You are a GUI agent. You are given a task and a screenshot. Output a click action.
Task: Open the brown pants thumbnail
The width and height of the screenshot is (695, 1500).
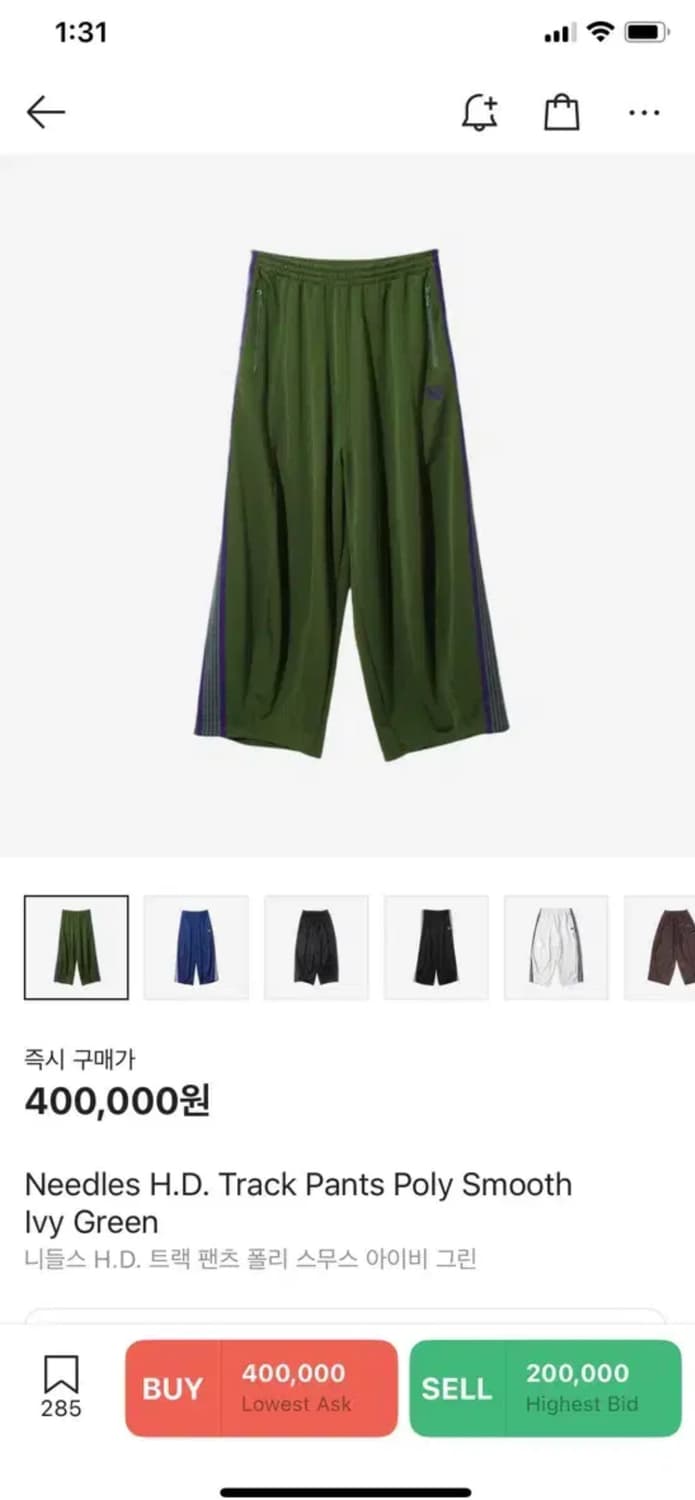[664, 947]
